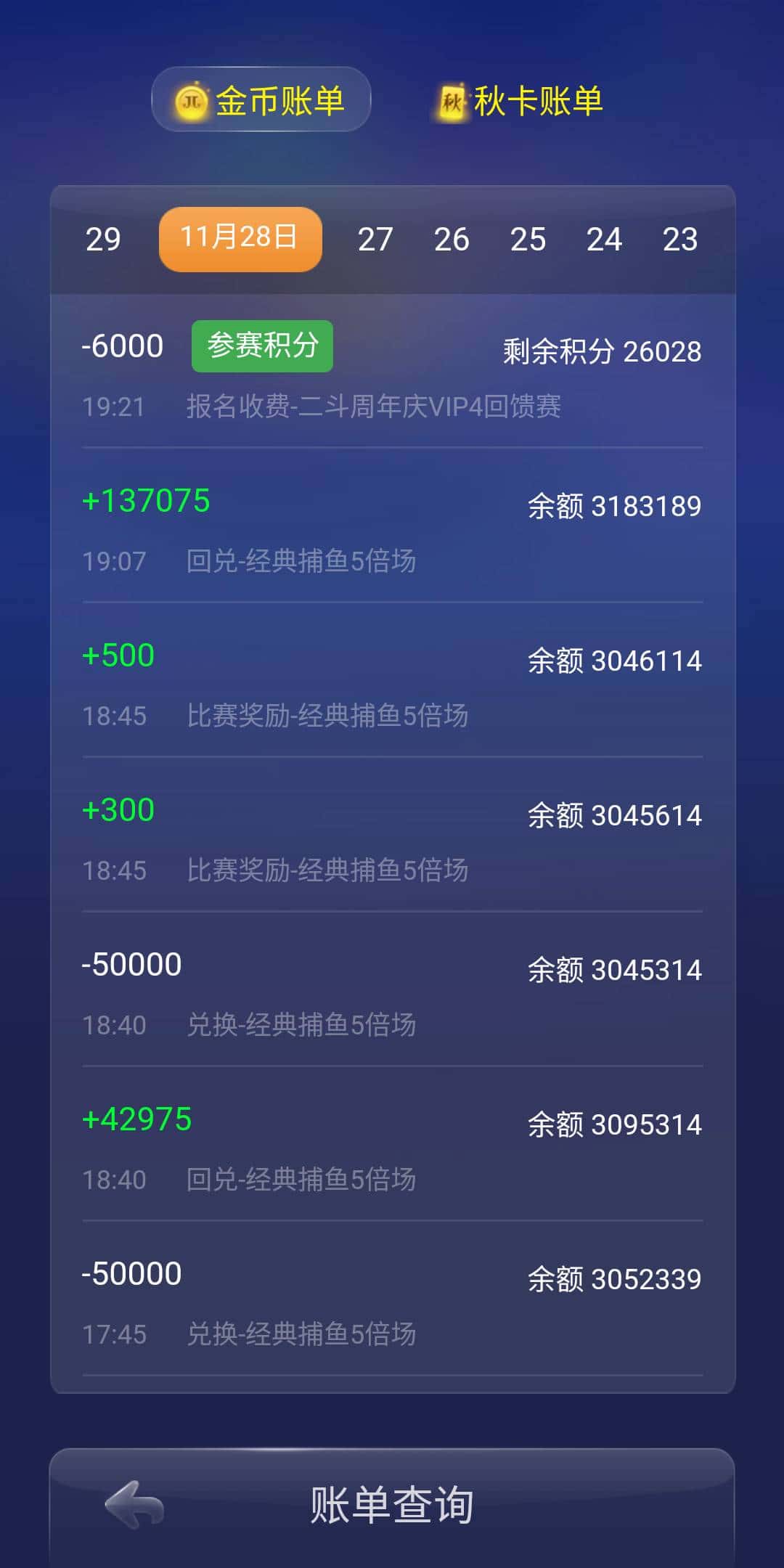This screenshot has height=1568, width=784.
Task: Select the highlighted 11月28日 date
Action: click(240, 239)
